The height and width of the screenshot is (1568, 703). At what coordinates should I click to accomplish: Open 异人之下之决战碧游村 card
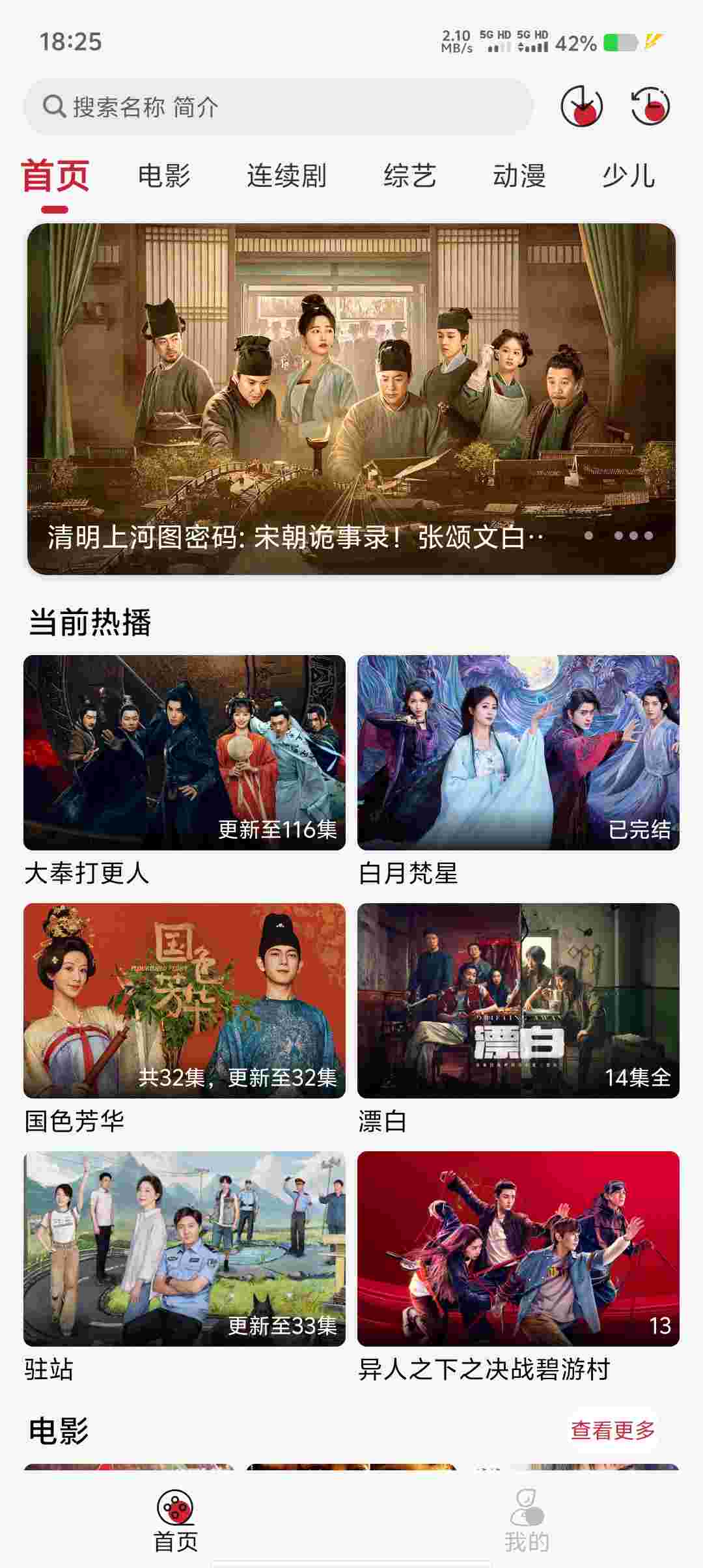coord(518,1248)
